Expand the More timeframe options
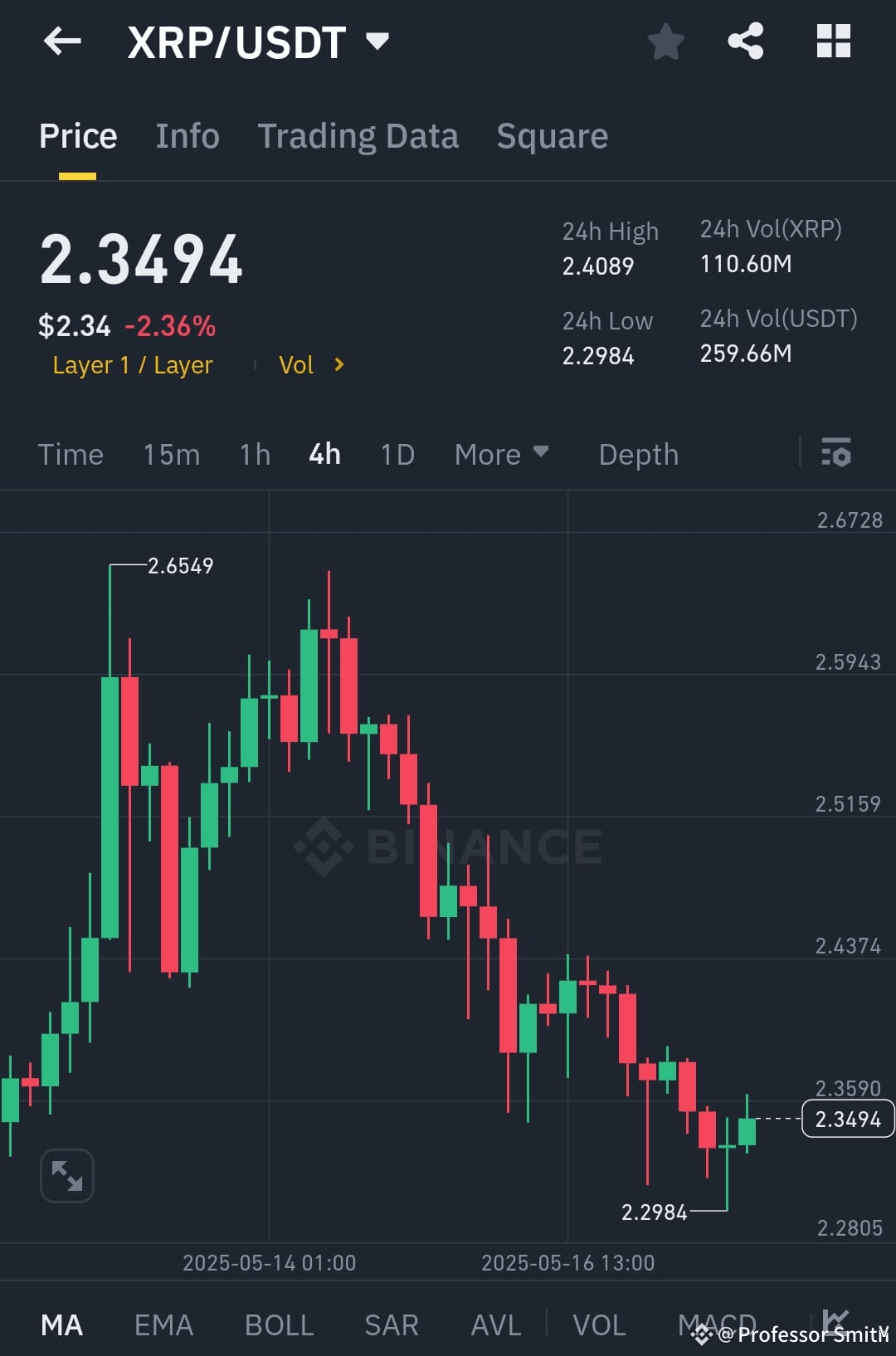 coord(501,454)
